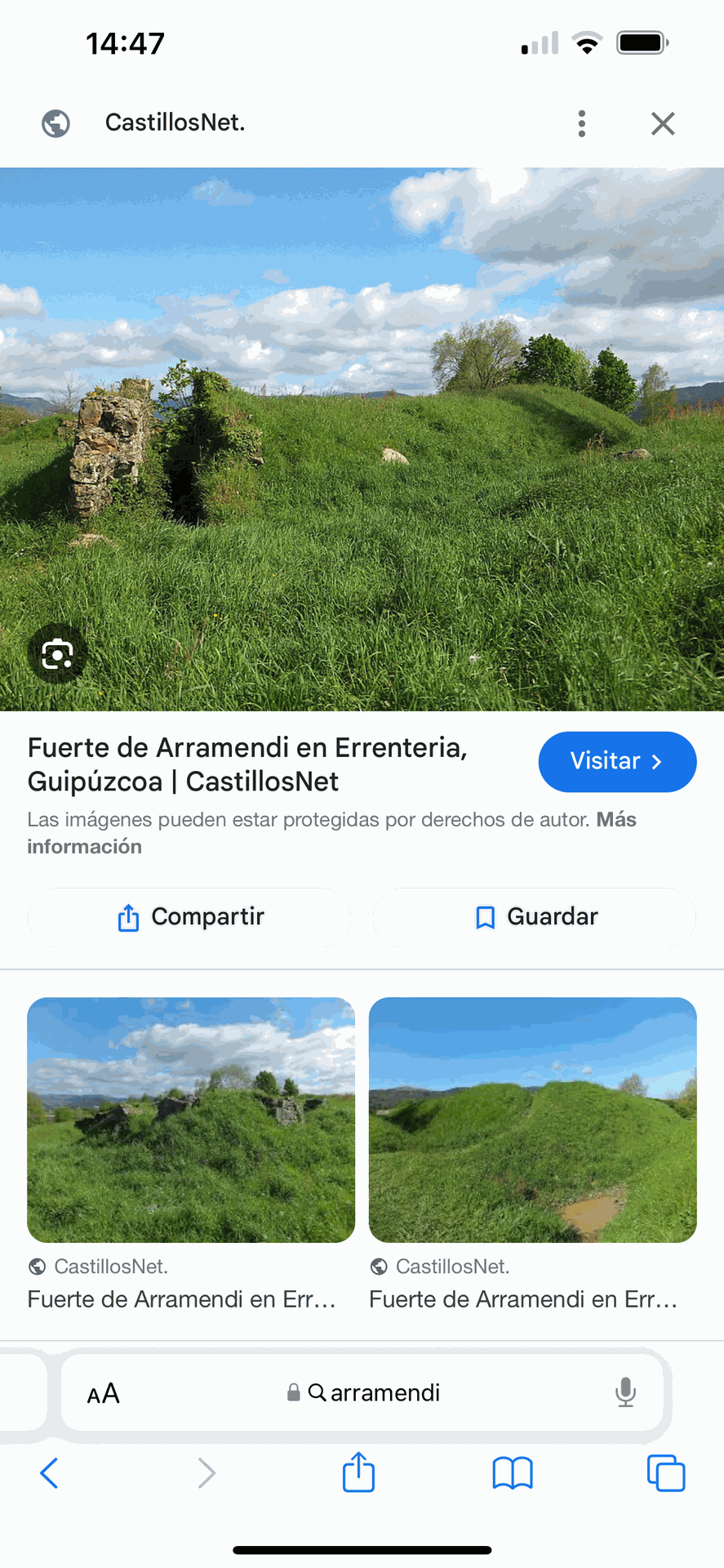Open the three-dot overflow menu
Screen dimensions: 724x1568
(581, 123)
